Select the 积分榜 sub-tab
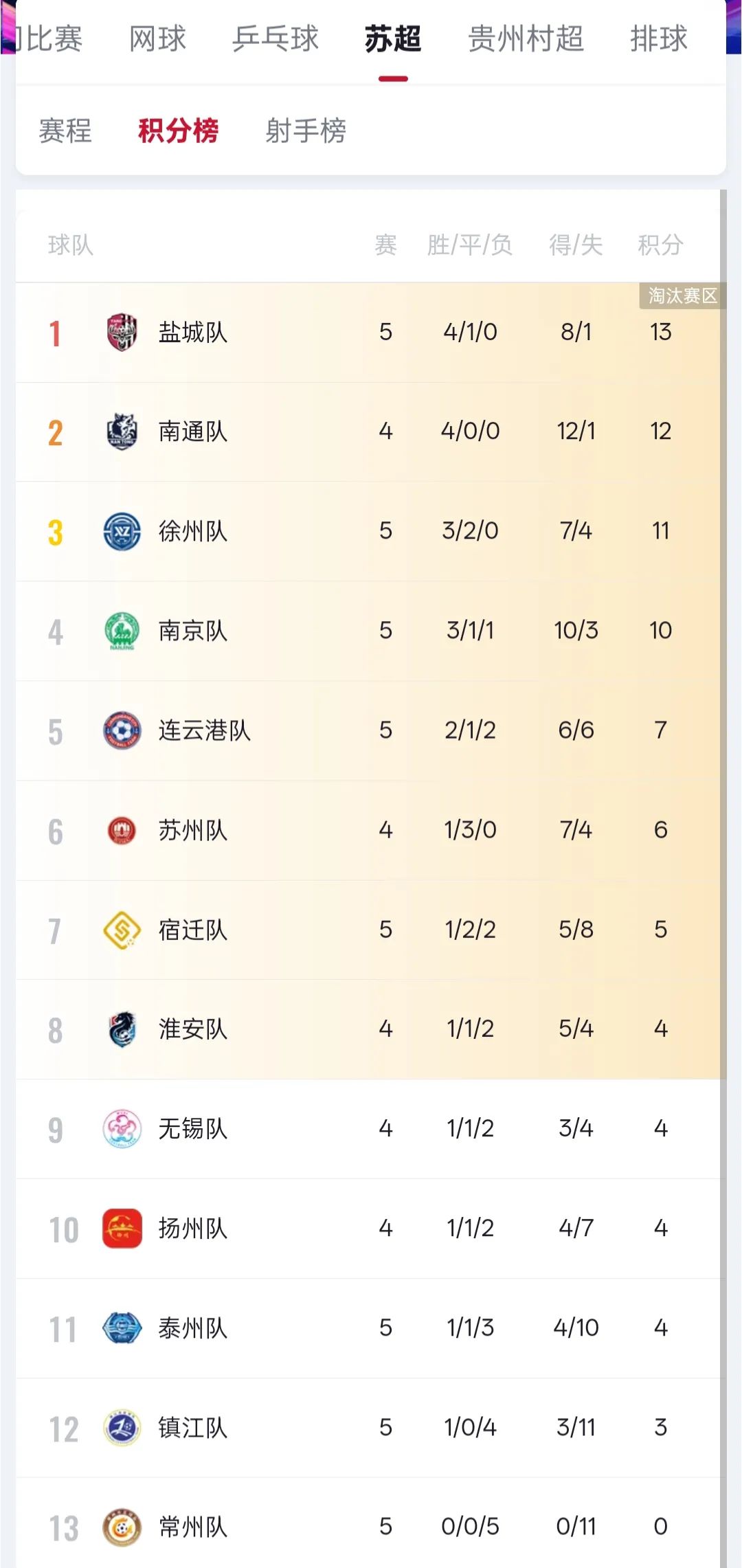742x1568 pixels. click(x=179, y=131)
